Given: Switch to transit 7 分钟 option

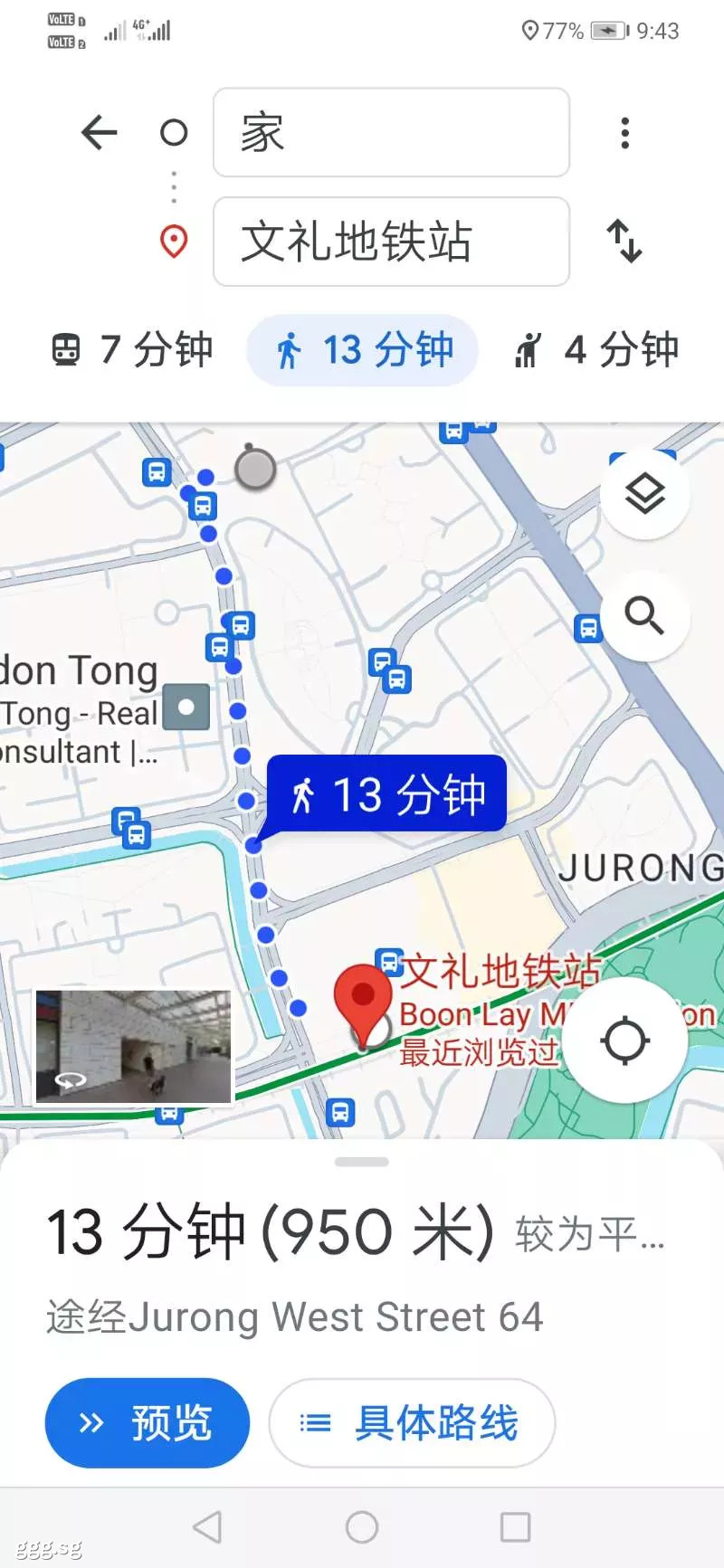Looking at the screenshot, I should 132,349.
